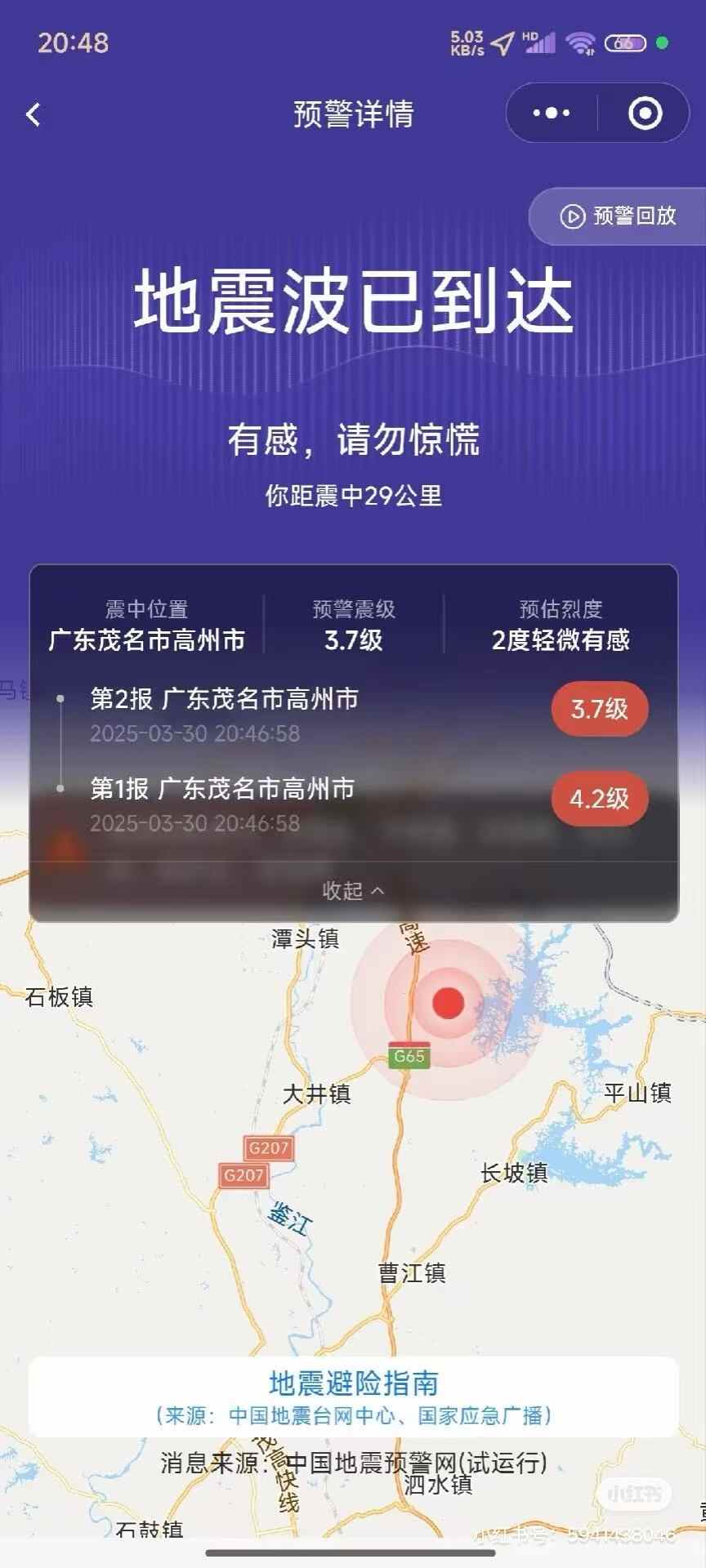The height and width of the screenshot is (1568, 706).
Task: Go back from the 预警详情 page
Action: tap(34, 114)
